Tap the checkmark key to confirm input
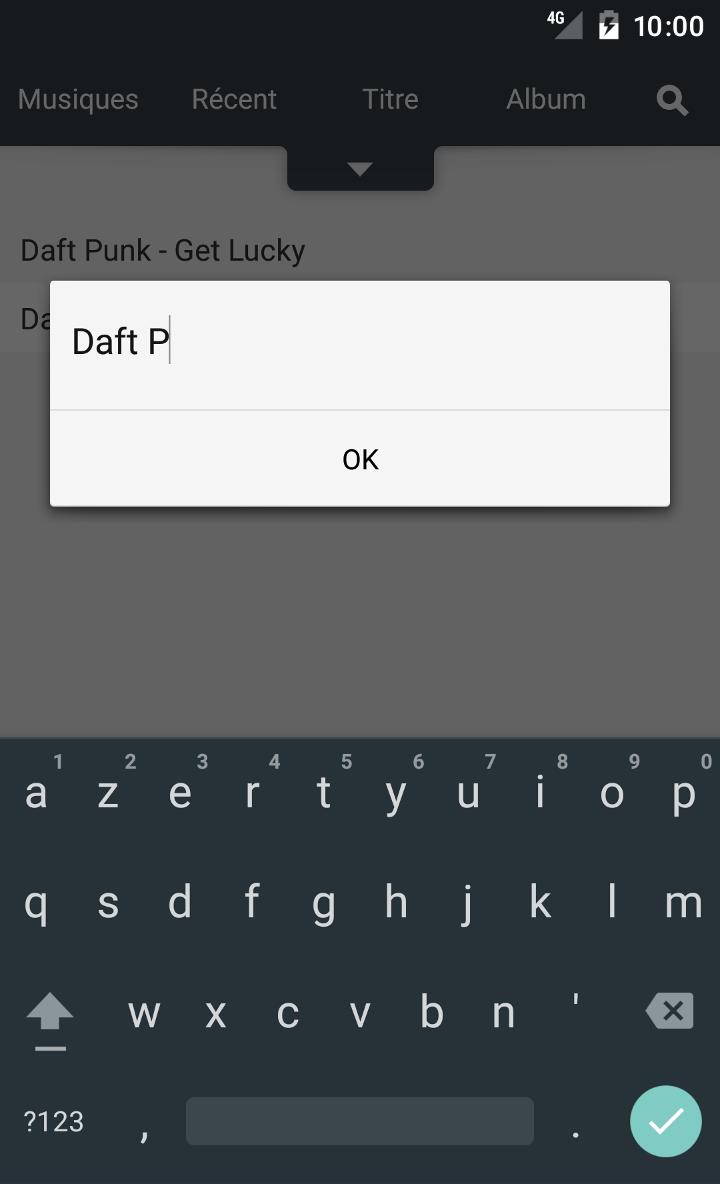This screenshot has height=1184, width=720. (666, 1122)
